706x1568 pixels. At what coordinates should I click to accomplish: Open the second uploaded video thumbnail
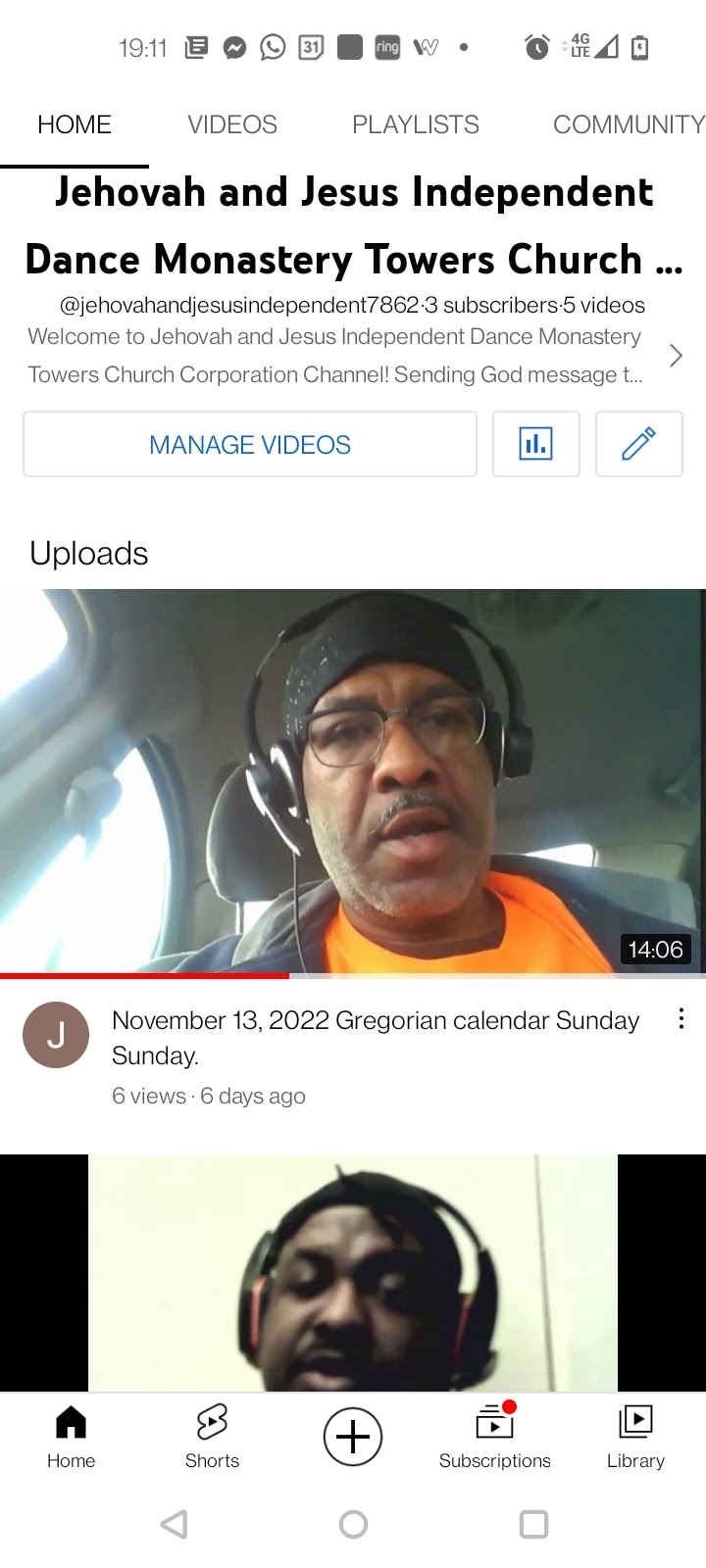(353, 1272)
